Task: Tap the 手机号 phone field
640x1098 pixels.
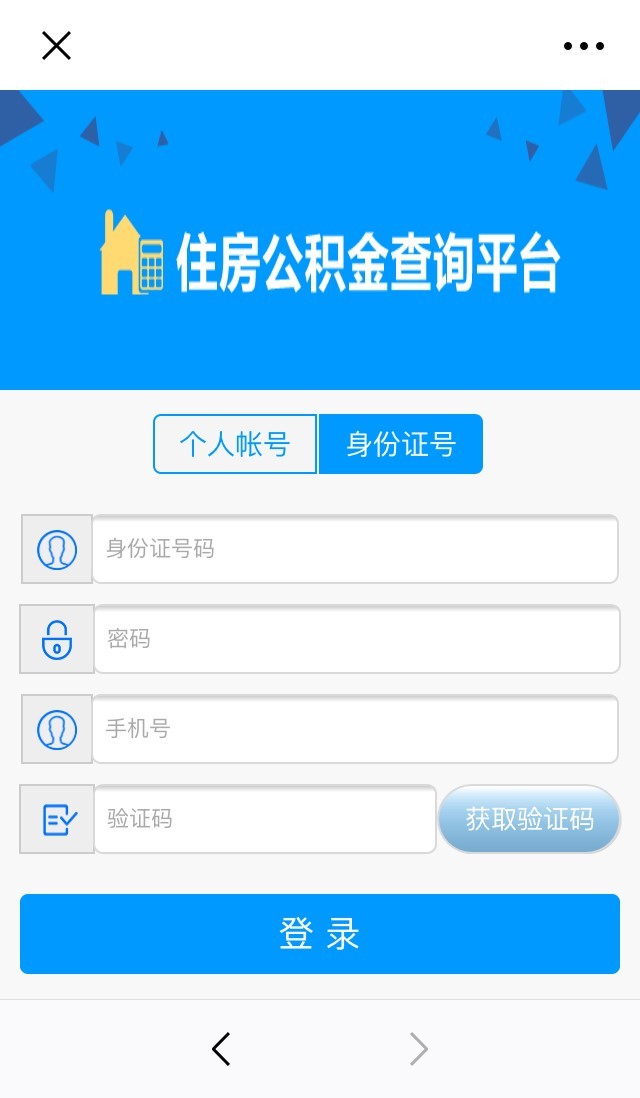Action: click(355, 729)
